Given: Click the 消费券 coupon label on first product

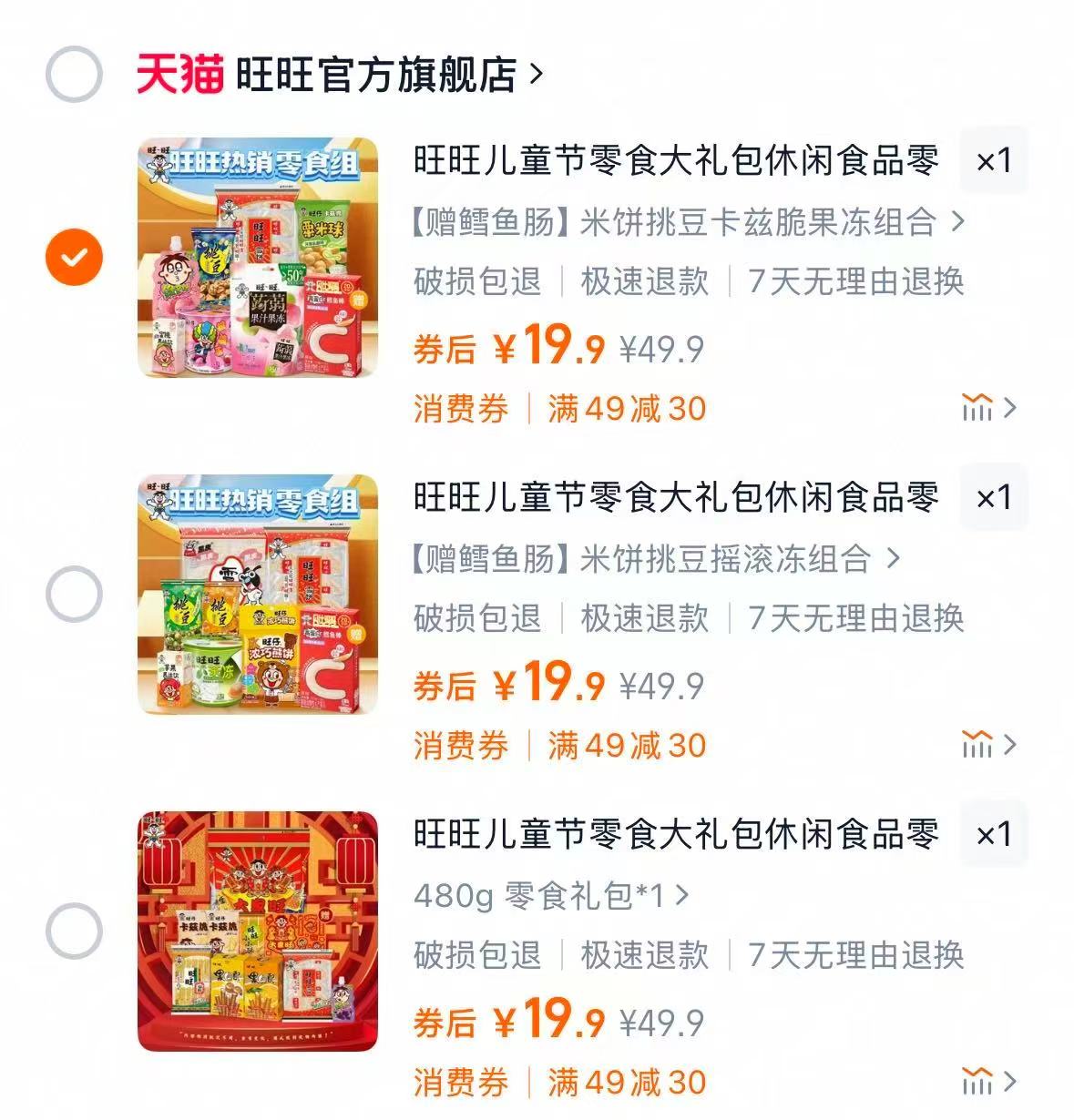Looking at the screenshot, I should click(x=460, y=410).
